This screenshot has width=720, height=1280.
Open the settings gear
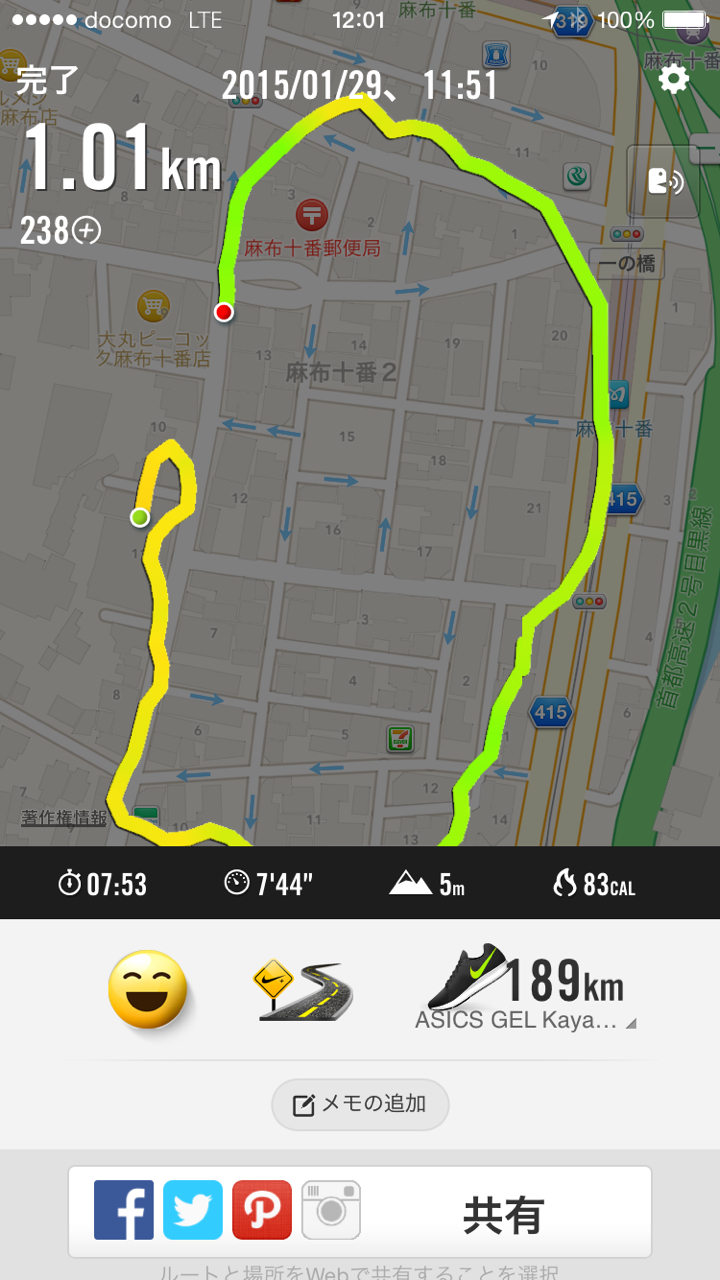[x=674, y=79]
